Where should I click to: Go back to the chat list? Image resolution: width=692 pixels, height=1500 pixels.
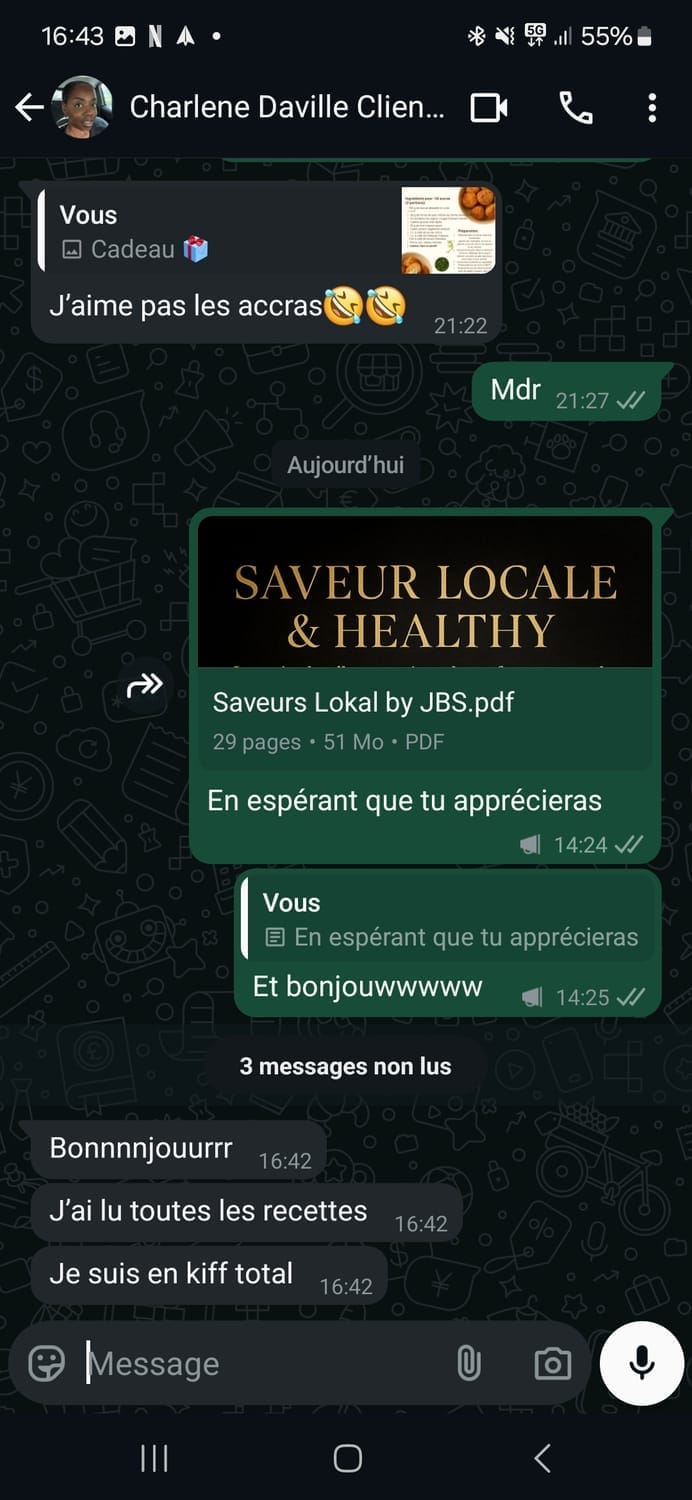(29, 108)
